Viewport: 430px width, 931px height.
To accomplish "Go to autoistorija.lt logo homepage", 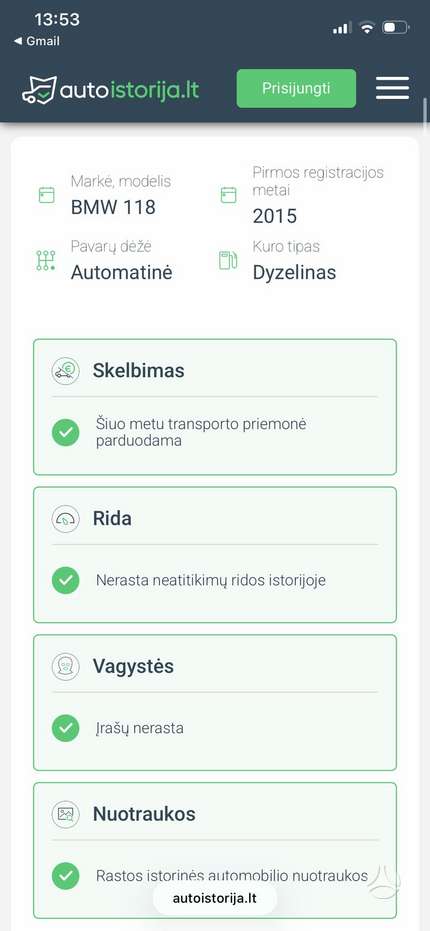I will tap(110, 90).
